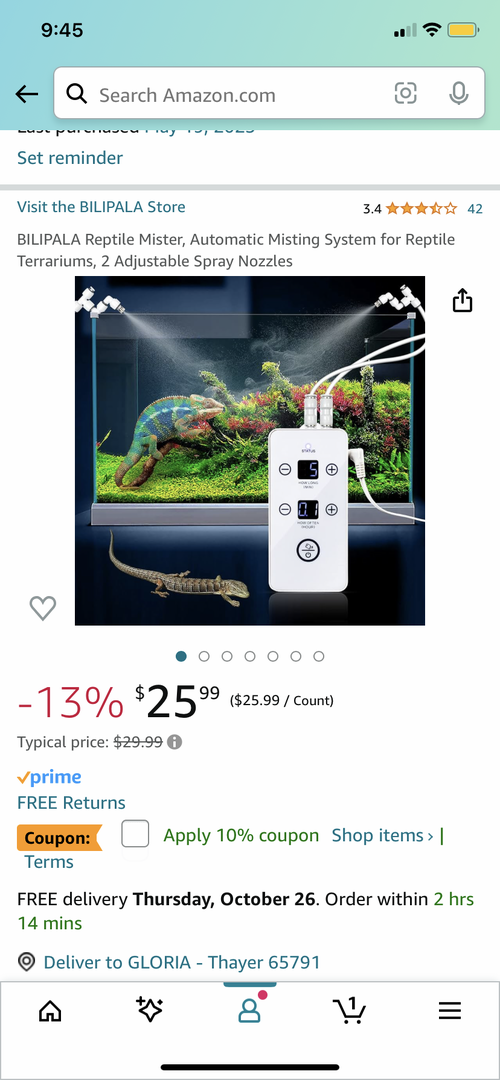Add the mister to wish list heart
This screenshot has width=500, height=1080.
coord(43,608)
